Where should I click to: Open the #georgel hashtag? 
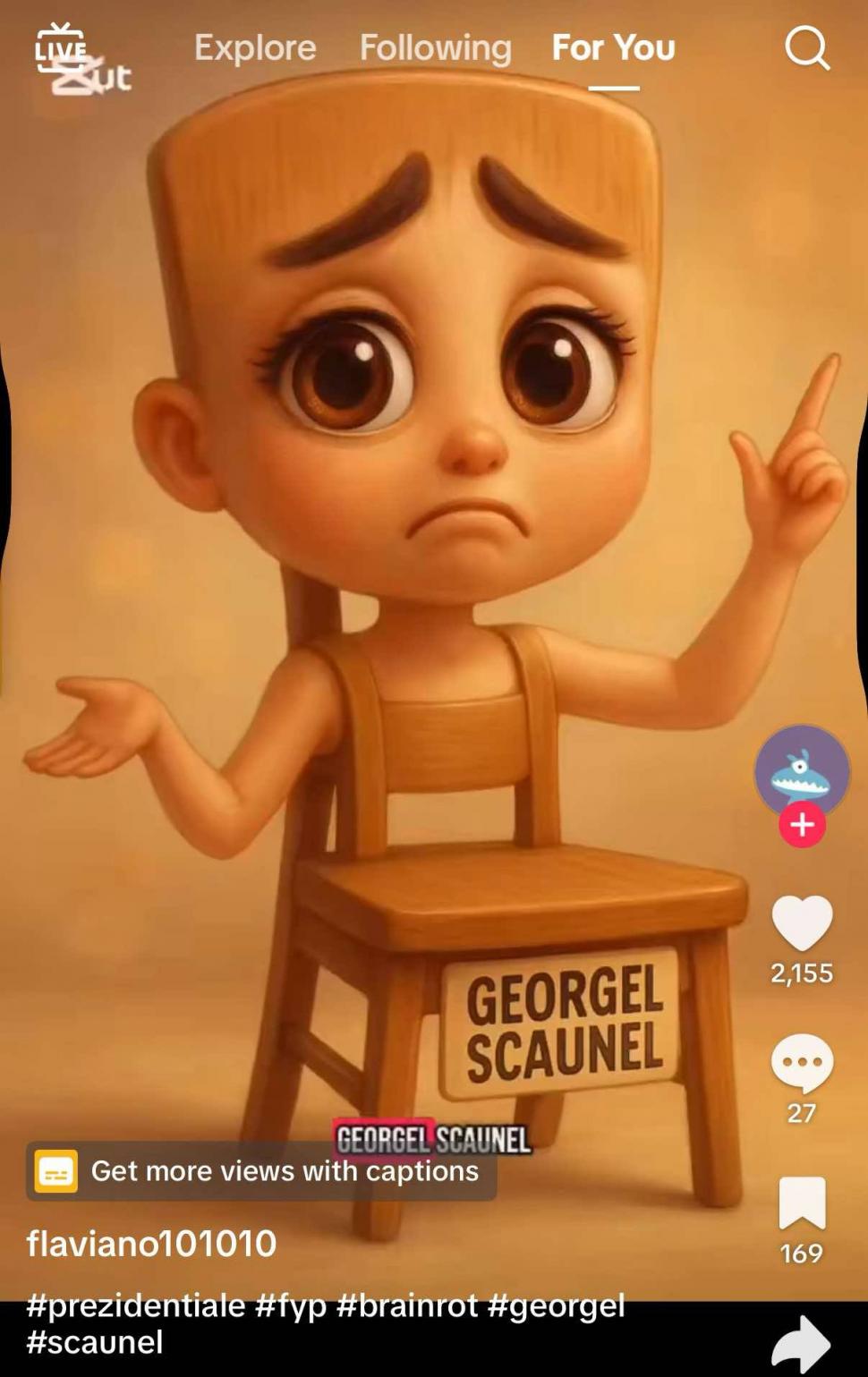556,1305
